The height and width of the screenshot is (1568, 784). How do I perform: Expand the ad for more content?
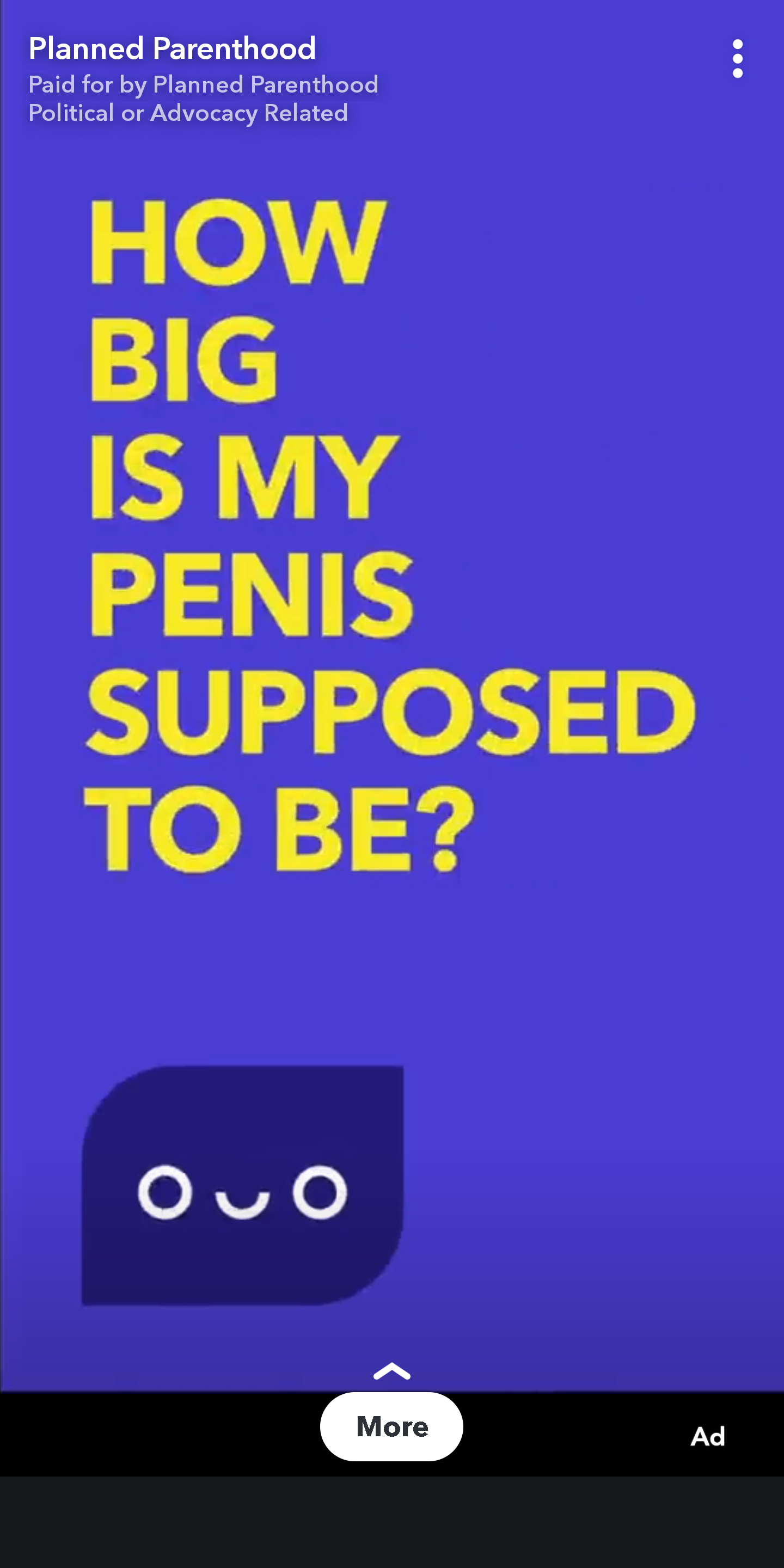point(391,1426)
